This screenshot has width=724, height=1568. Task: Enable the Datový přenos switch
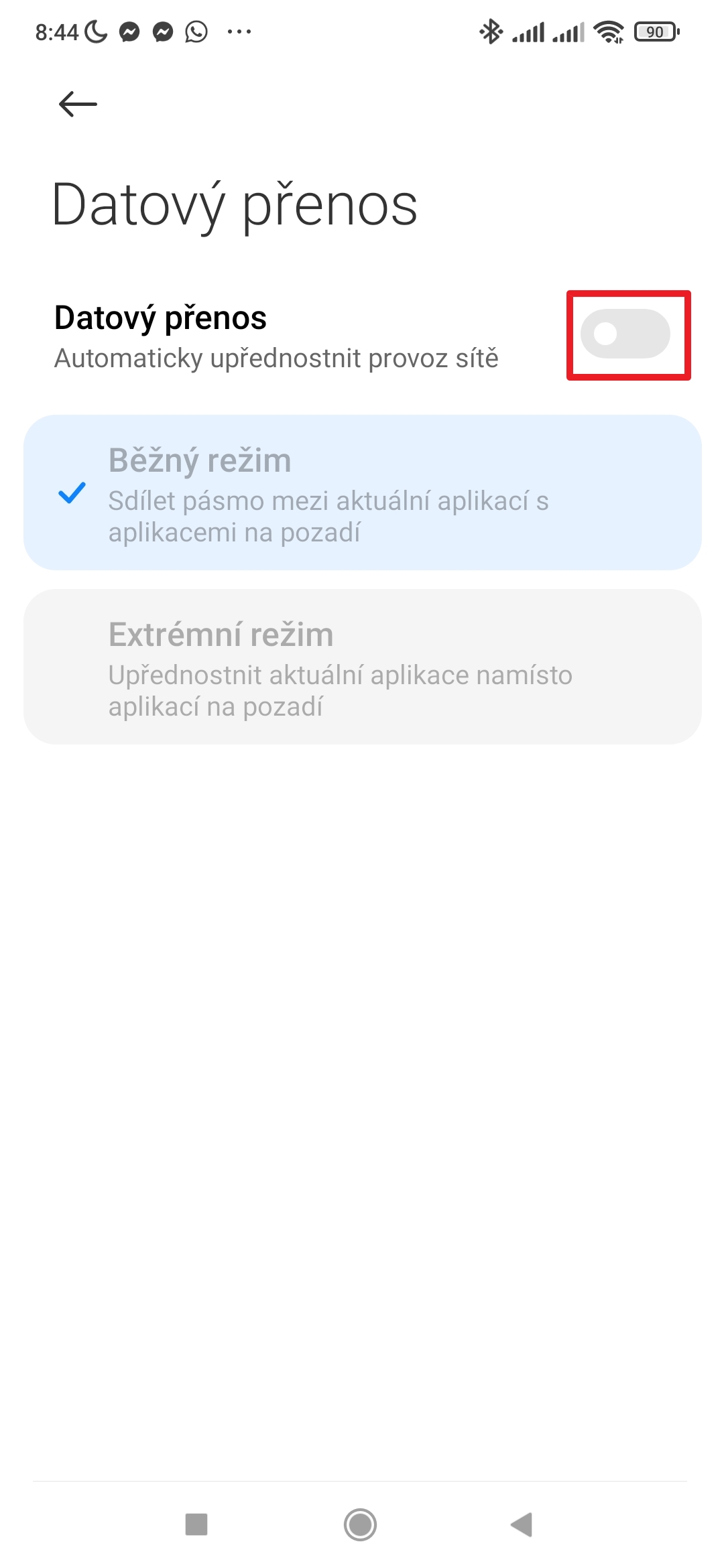625,334
